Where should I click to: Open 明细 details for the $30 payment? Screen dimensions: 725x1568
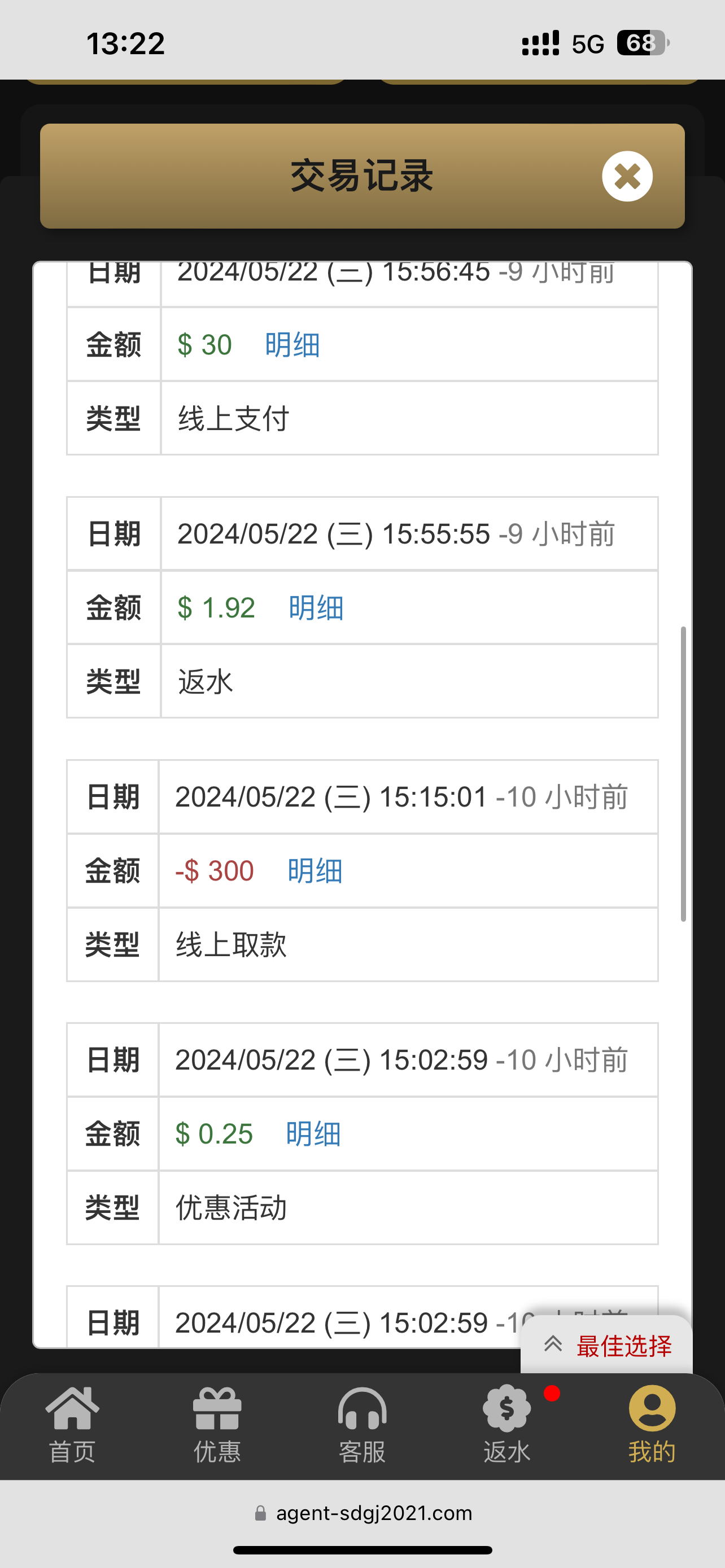click(291, 344)
